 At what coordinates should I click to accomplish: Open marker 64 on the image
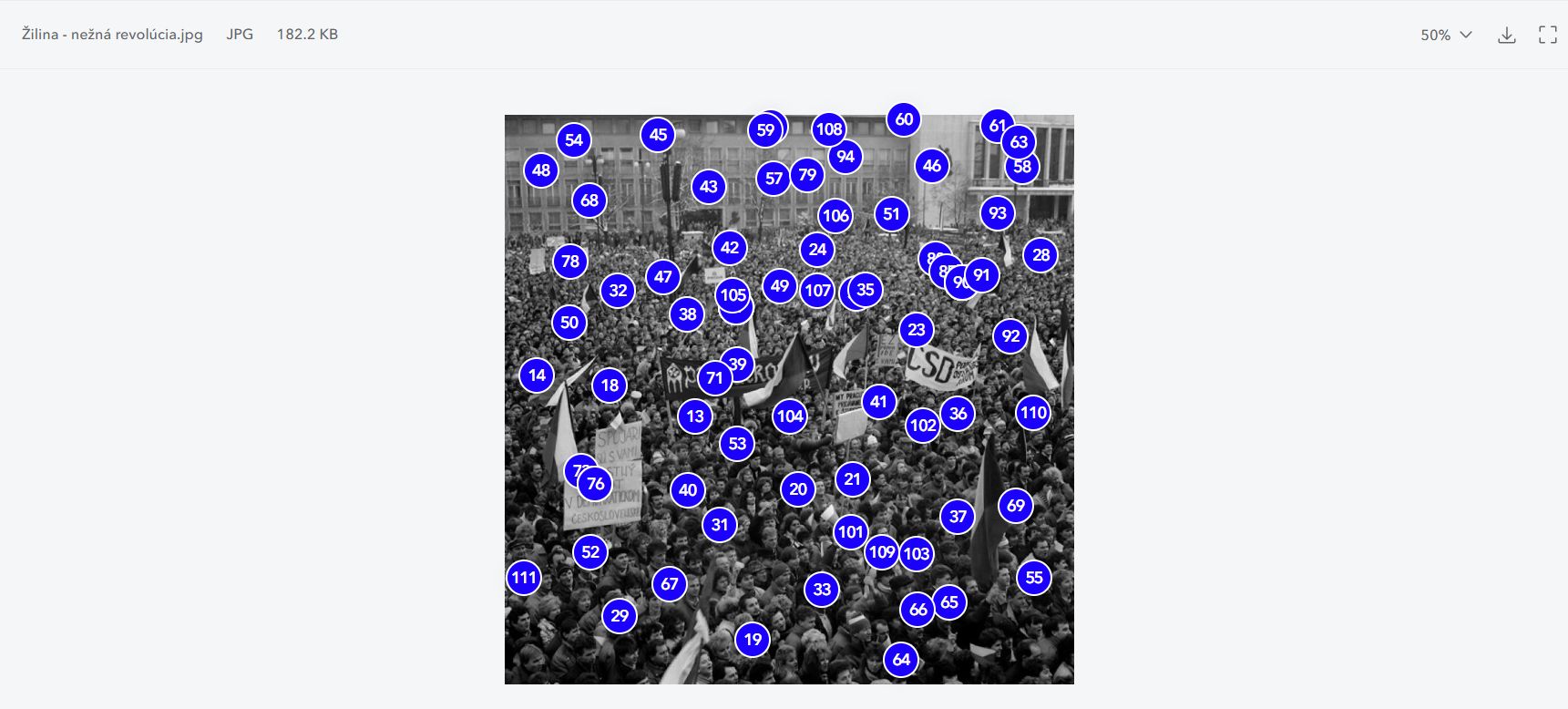tap(901, 660)
